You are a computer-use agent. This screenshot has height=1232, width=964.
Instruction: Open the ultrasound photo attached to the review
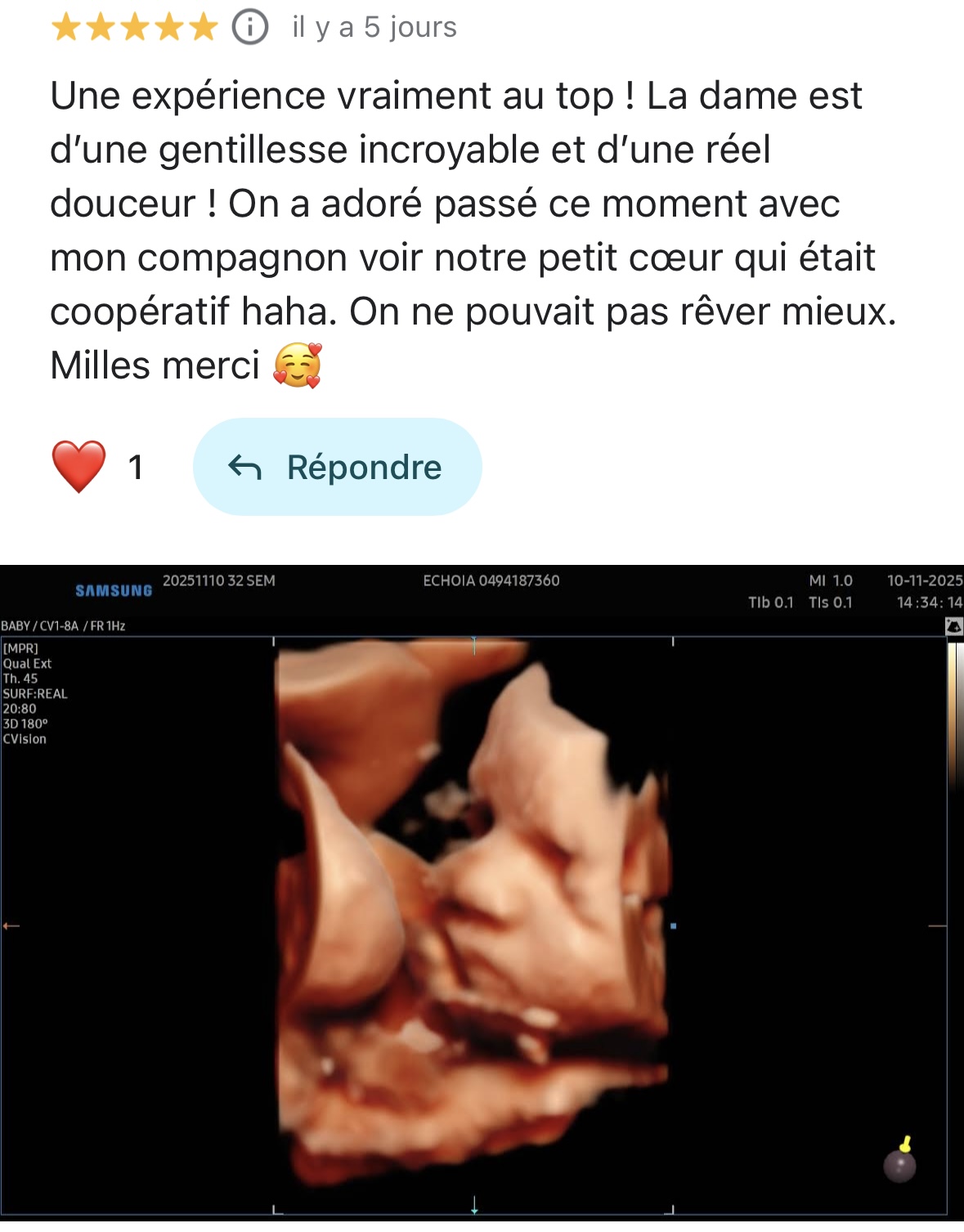[x=482, y=895]
